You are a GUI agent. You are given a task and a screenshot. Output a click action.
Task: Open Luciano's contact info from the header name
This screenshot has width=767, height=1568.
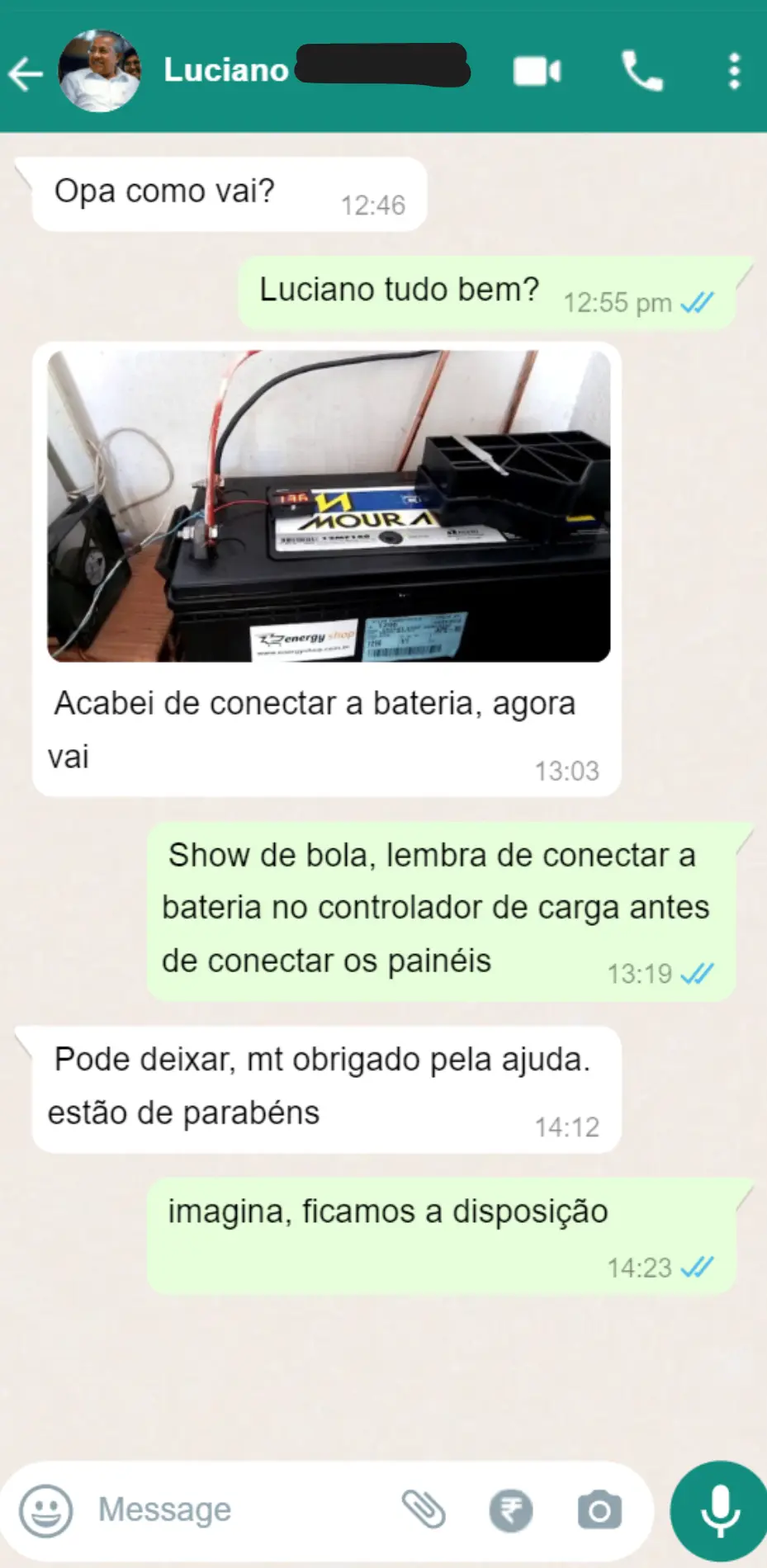pyautogui.click(x=226, y=71)
